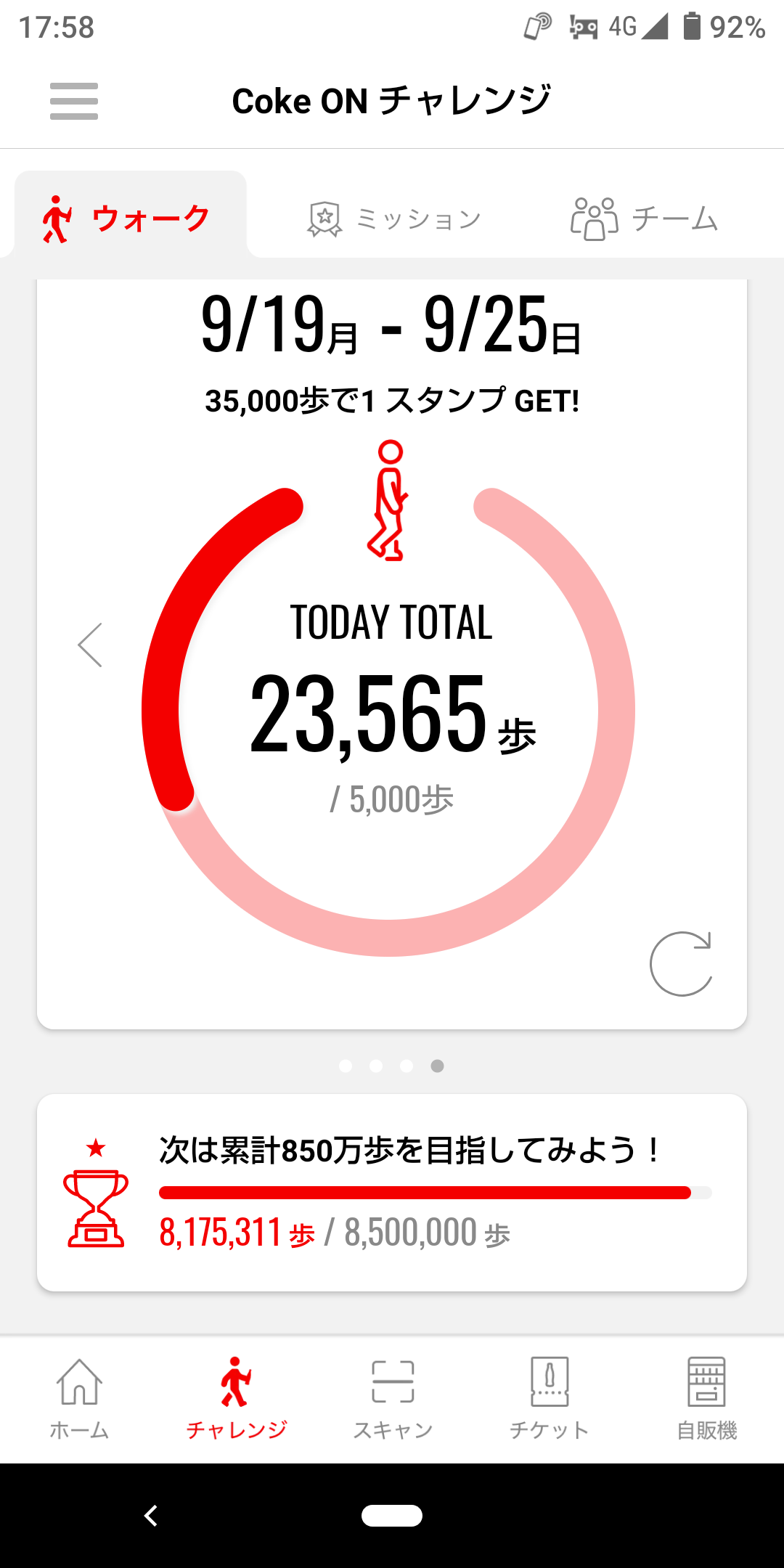
Task: Tap the system back button
Action: point(151,1516)
